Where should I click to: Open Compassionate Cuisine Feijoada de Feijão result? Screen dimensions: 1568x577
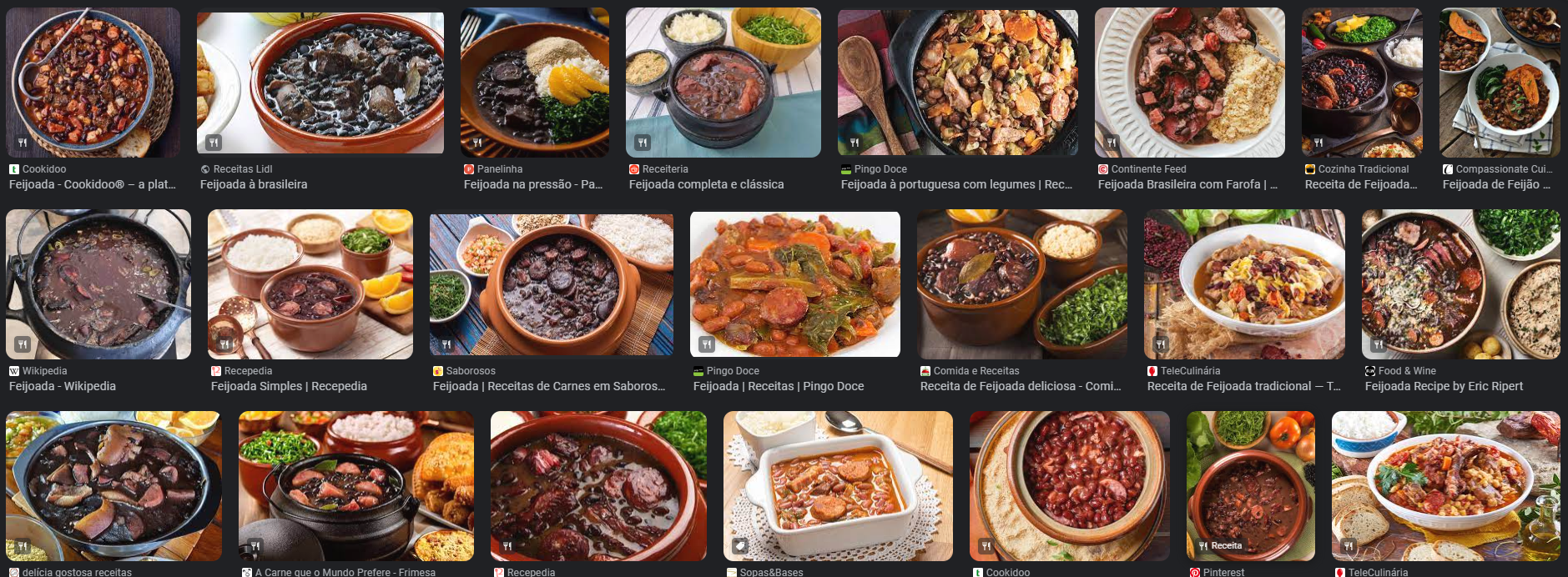tap(1499, 83)
